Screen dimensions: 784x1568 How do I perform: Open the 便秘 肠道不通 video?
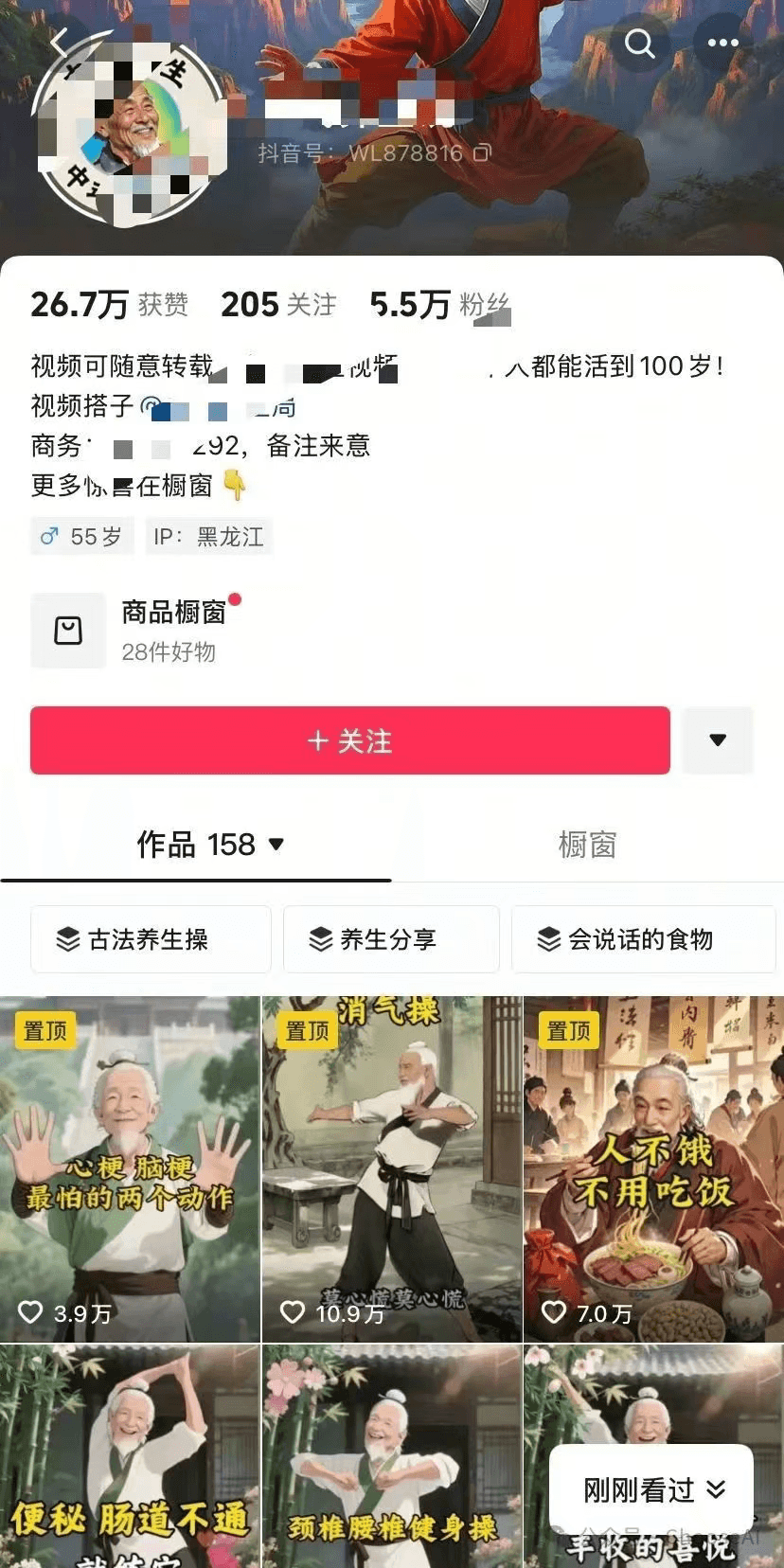point(130,1456)
